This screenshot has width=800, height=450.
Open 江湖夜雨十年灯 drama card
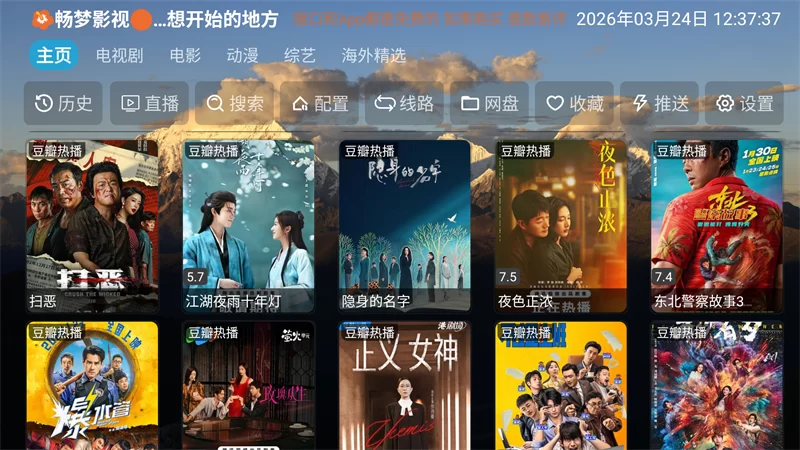(248, 225)
